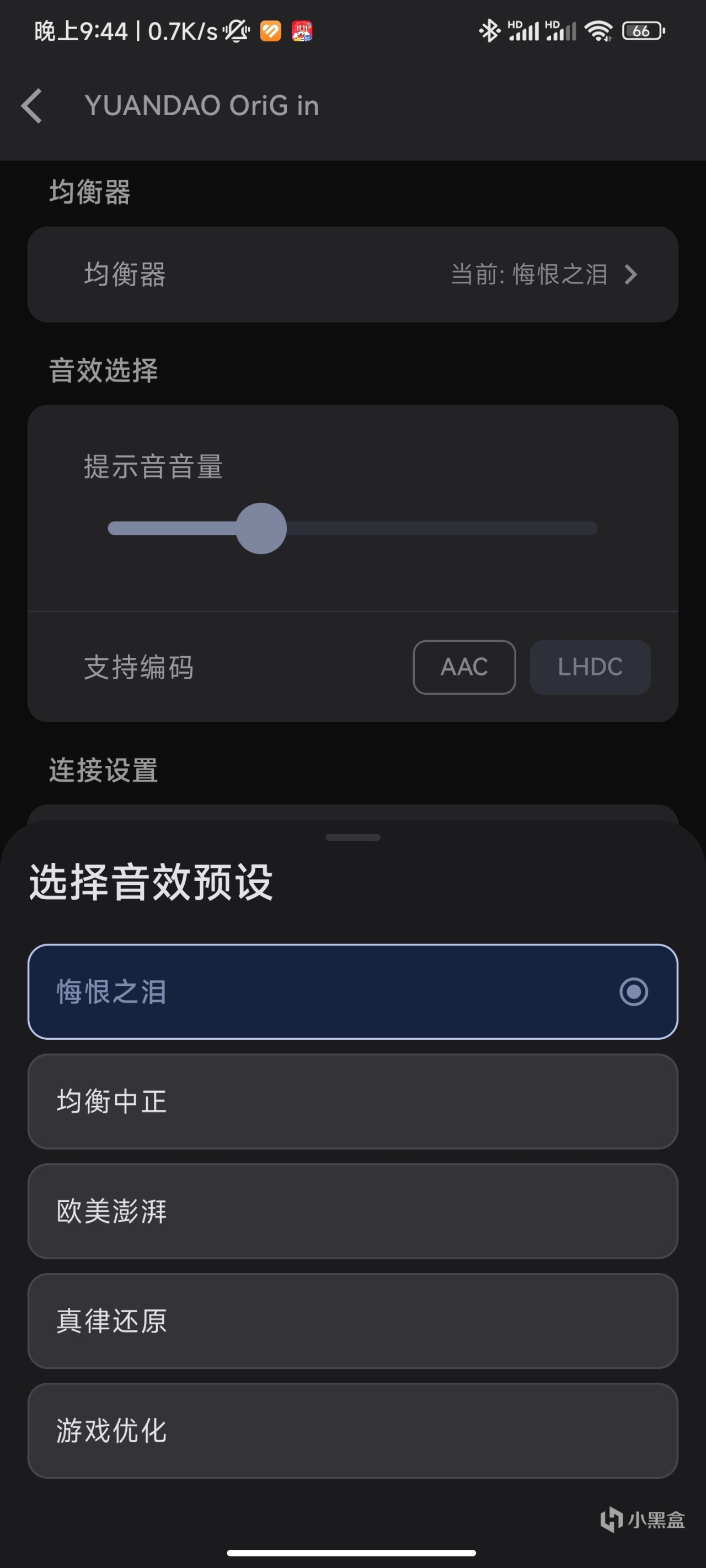Choose the 均衡中正 sound preset
706x1568 pixels.
pos(352,1101)
